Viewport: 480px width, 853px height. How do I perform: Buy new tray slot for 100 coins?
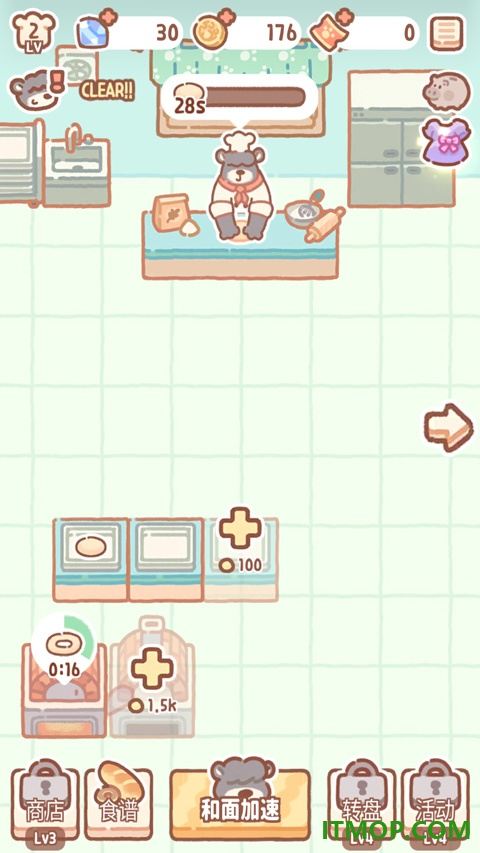point(241,559)
